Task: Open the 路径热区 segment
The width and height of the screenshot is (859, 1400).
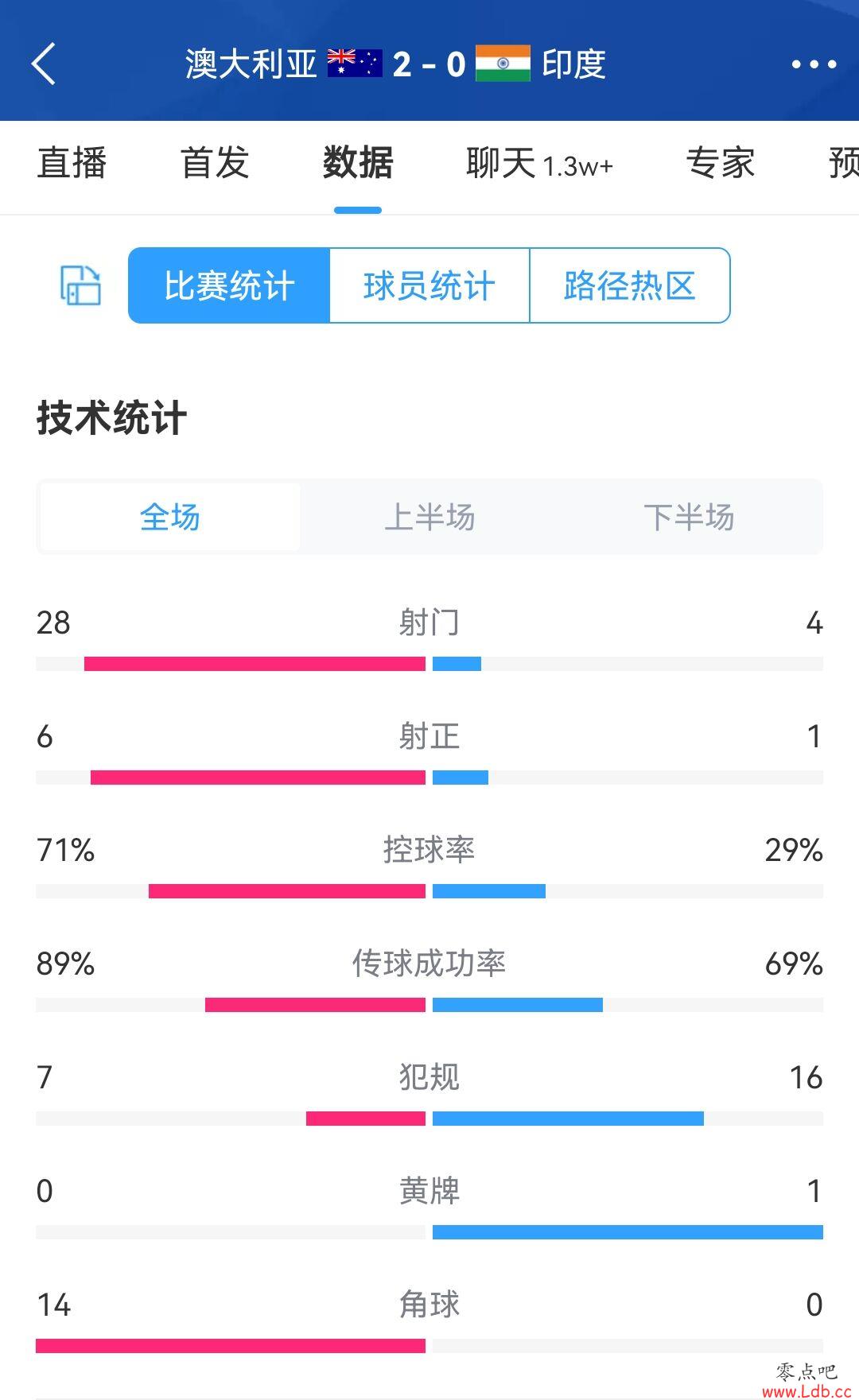Action: 630,285
